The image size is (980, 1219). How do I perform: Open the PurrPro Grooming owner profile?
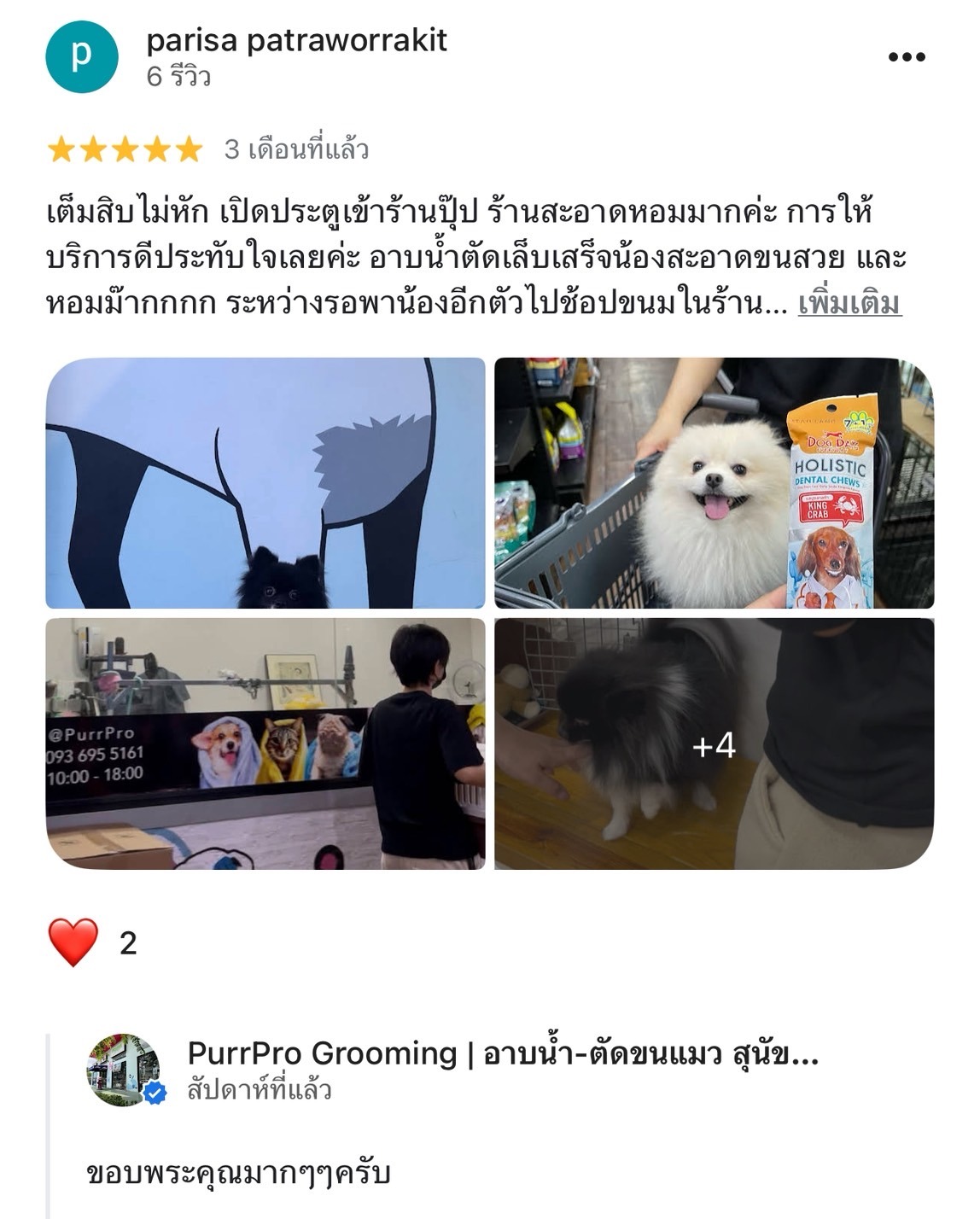(x=124, y=1070)
